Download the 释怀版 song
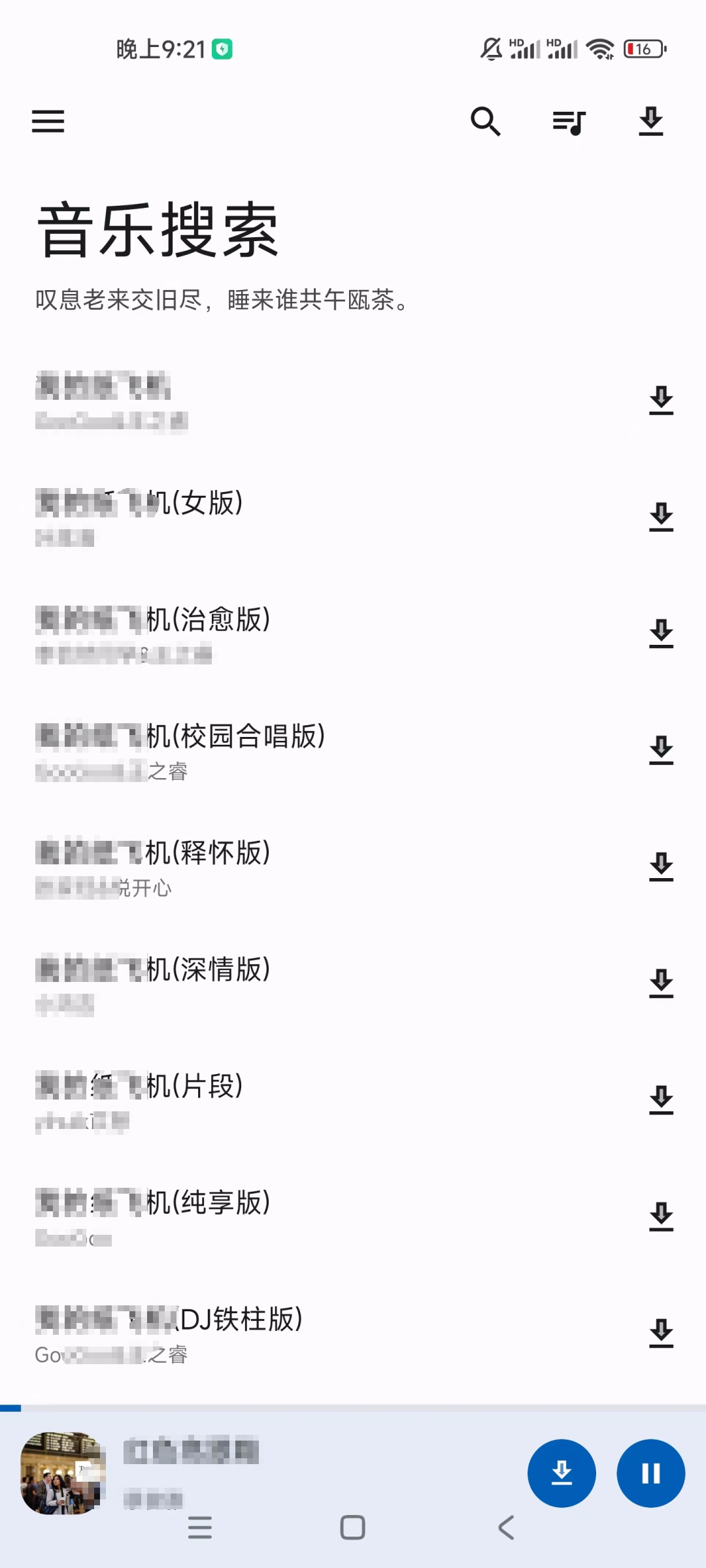This screenshot has width=706, height=1568. point(661,867)
